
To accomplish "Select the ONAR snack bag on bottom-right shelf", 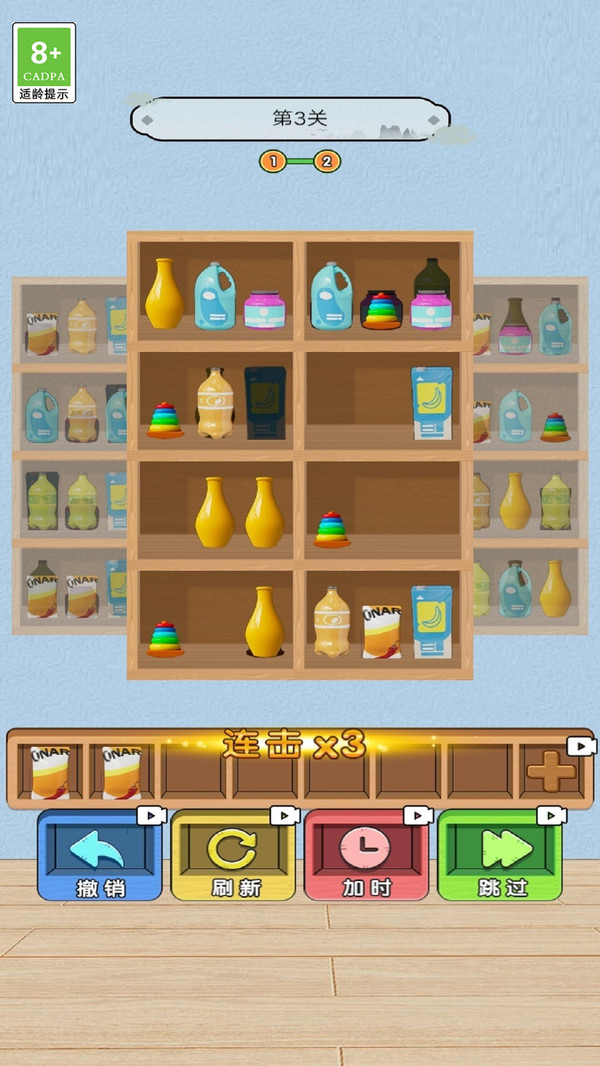I will 381,630.
